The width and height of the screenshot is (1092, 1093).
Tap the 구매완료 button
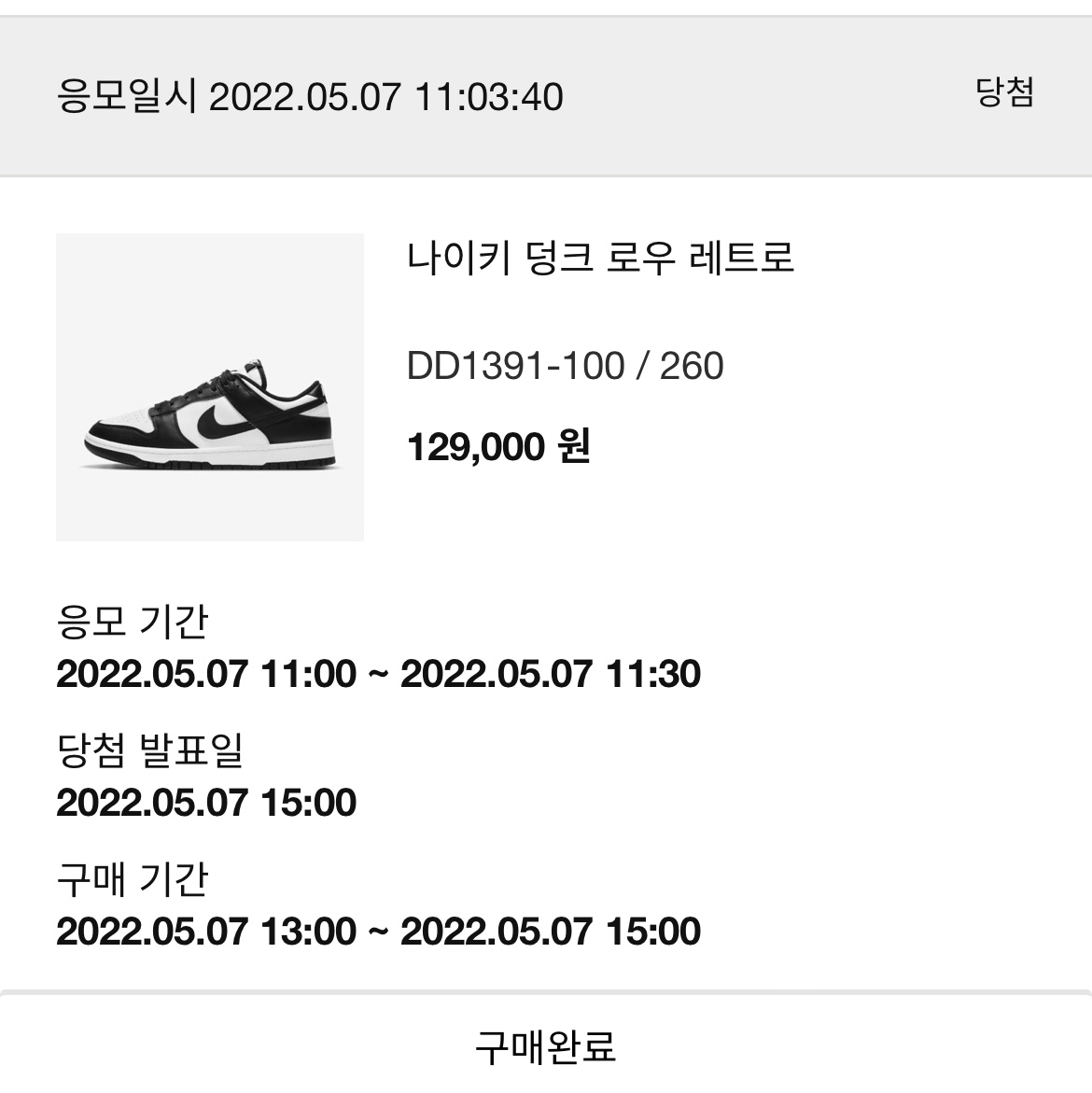click(546, 1045)
